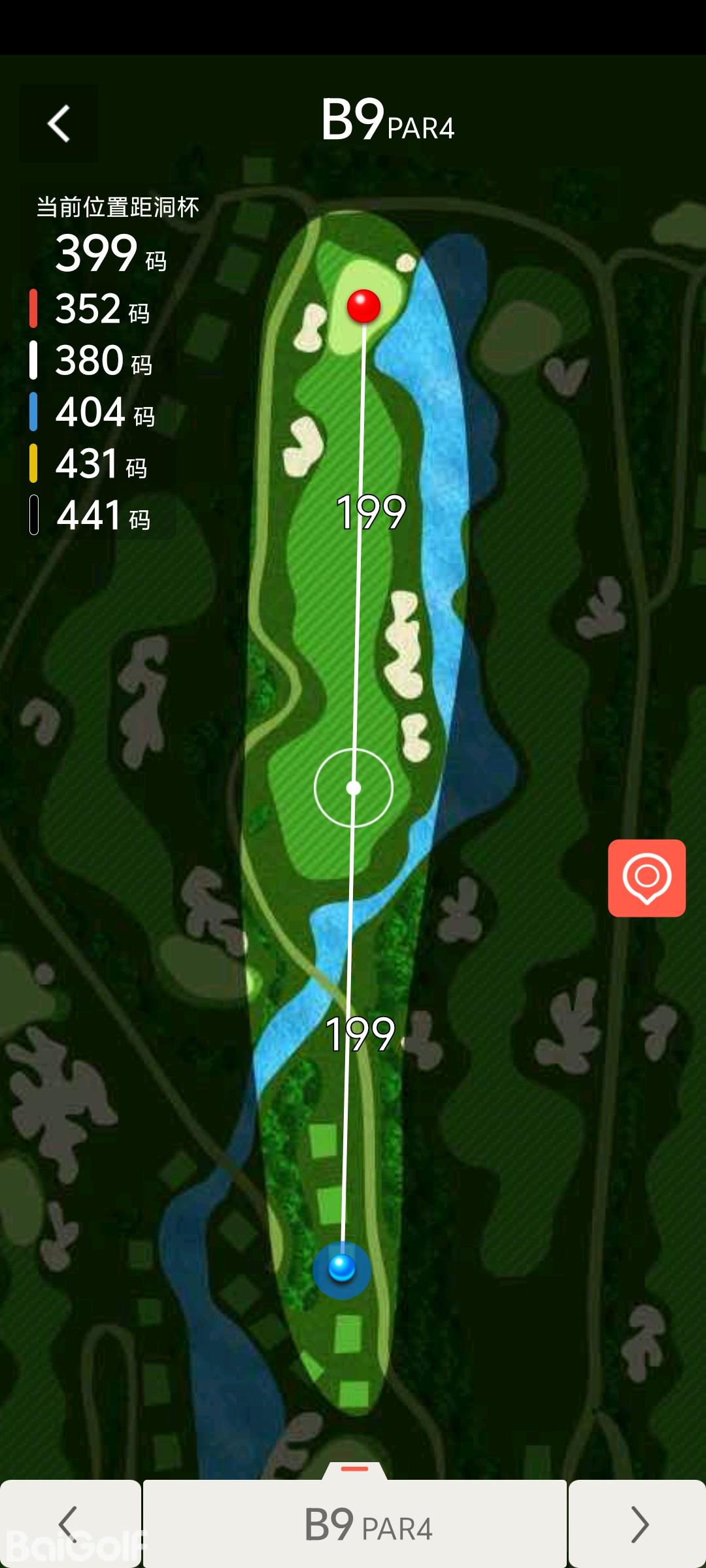The image size is (706, 1568).
Task: Go to the previous hole
Action: coord(70,1524)
